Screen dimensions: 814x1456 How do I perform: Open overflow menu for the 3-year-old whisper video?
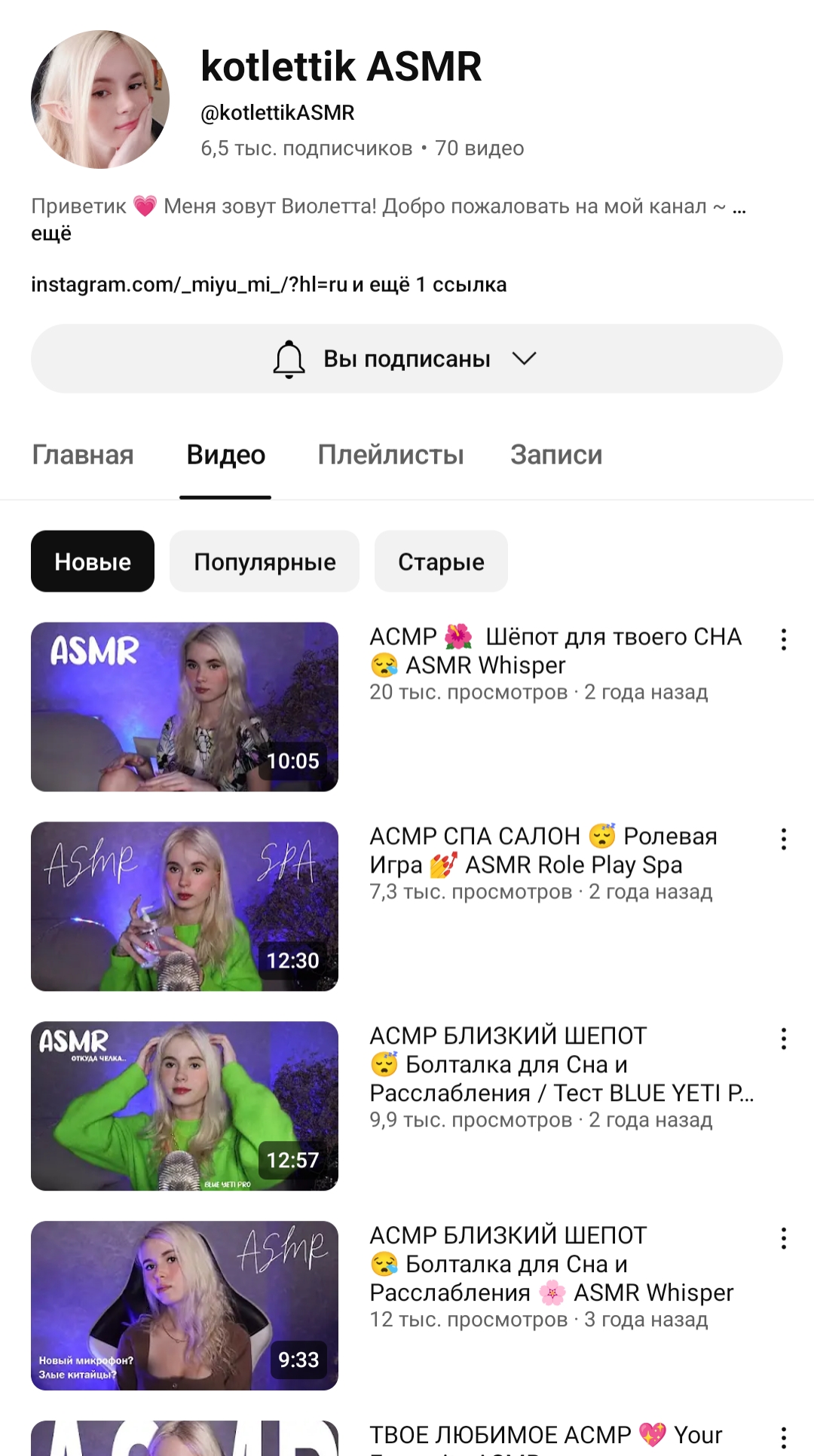pyautogui.click(x=784, y=1239)
